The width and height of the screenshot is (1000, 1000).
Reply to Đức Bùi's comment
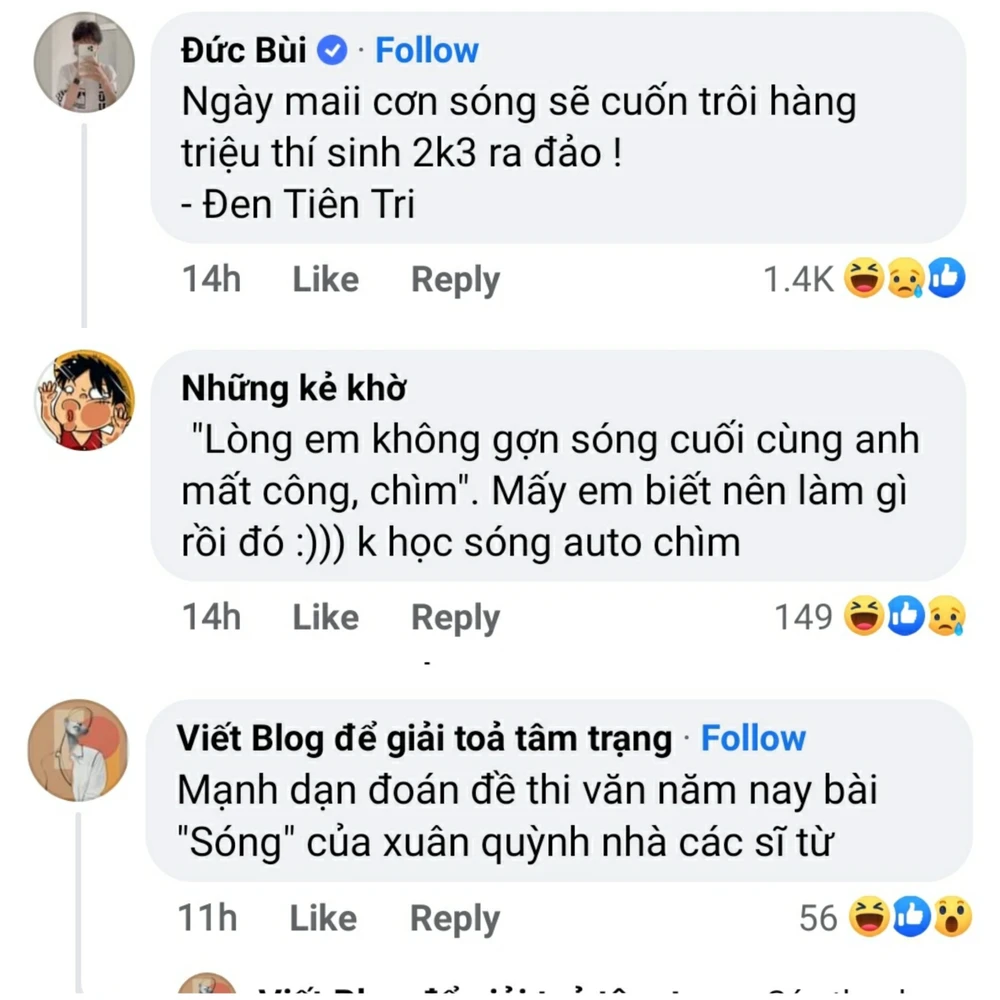pos(455,280)
